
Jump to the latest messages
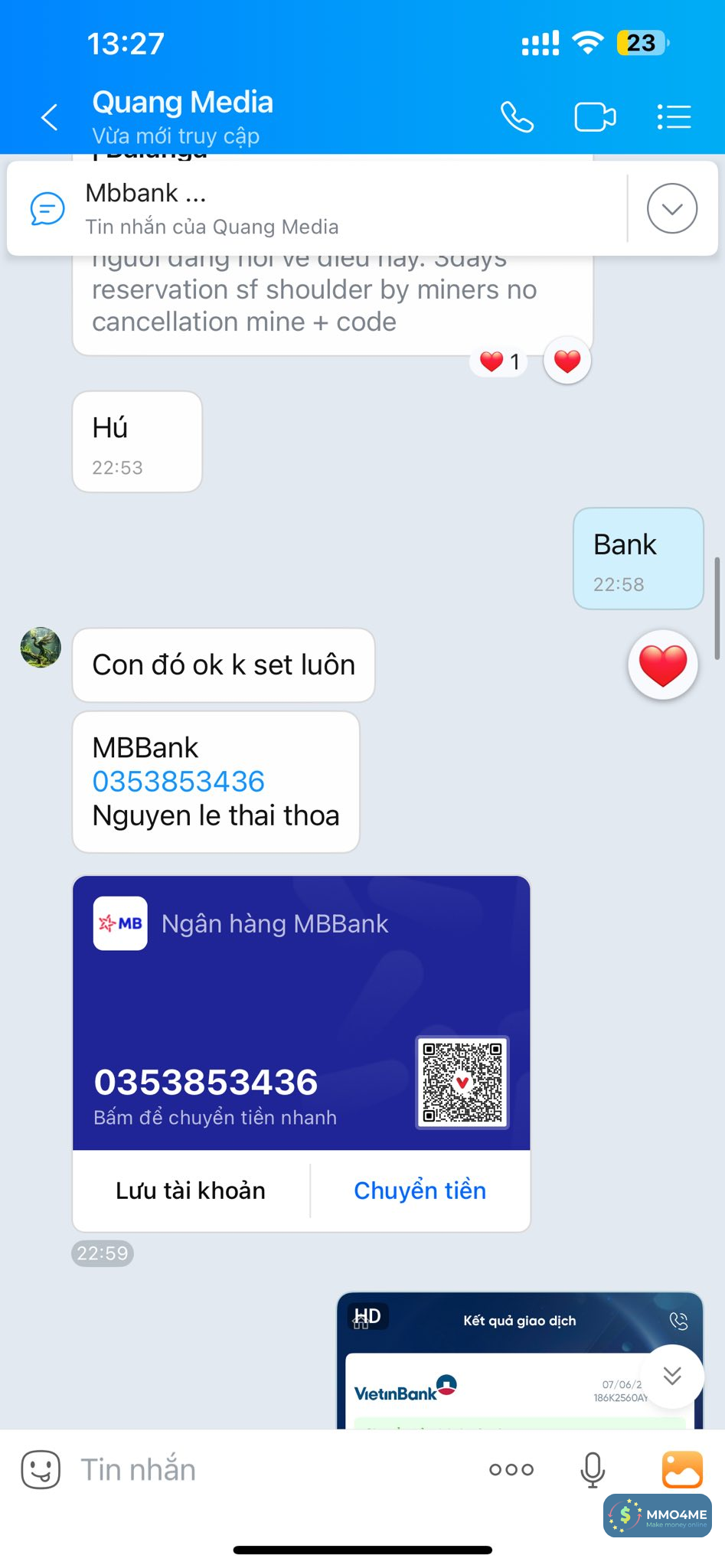[672, 1376]
